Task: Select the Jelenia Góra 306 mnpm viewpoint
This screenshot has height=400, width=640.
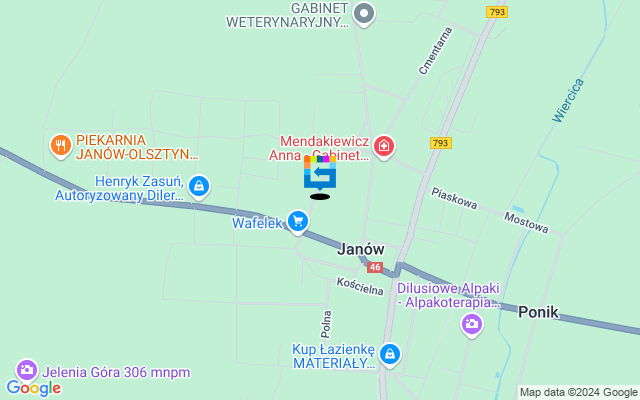Action: click(x=27, y=371)
